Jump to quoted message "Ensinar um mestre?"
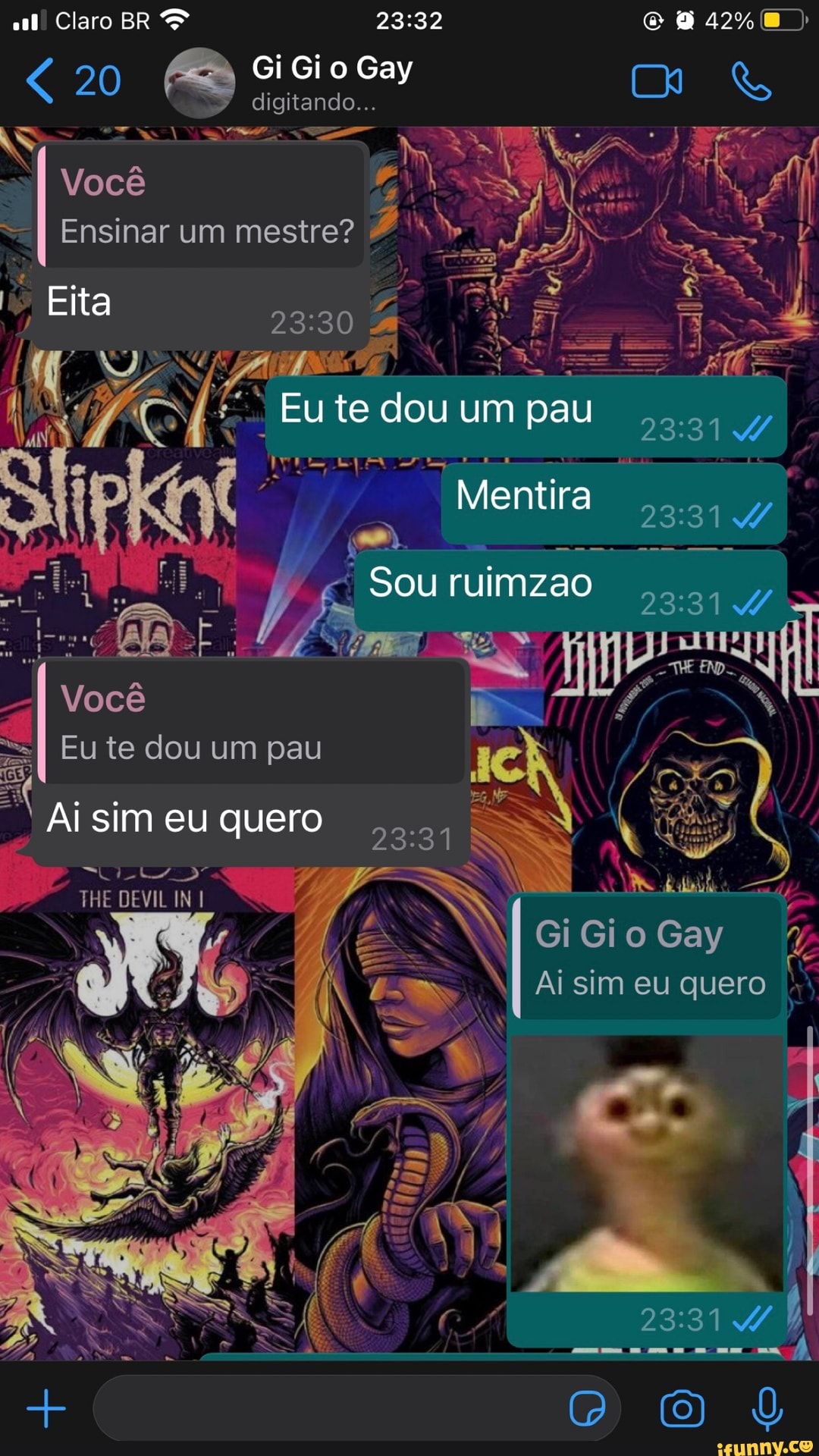819x1456 pixels. point(202,206)
